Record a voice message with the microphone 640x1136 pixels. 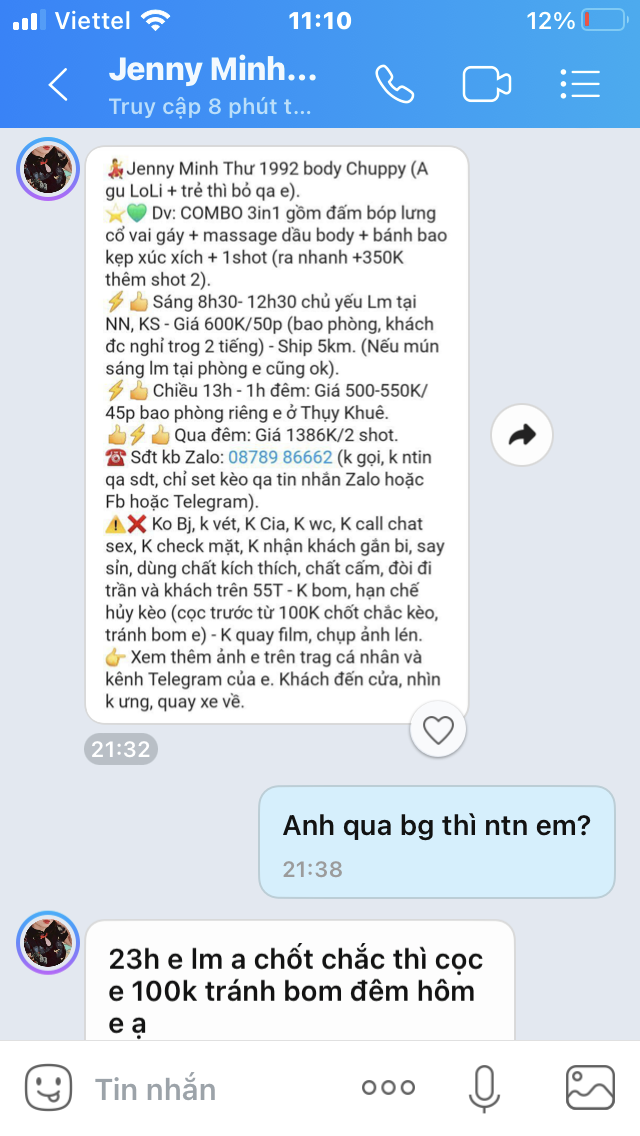(484, 1087)
